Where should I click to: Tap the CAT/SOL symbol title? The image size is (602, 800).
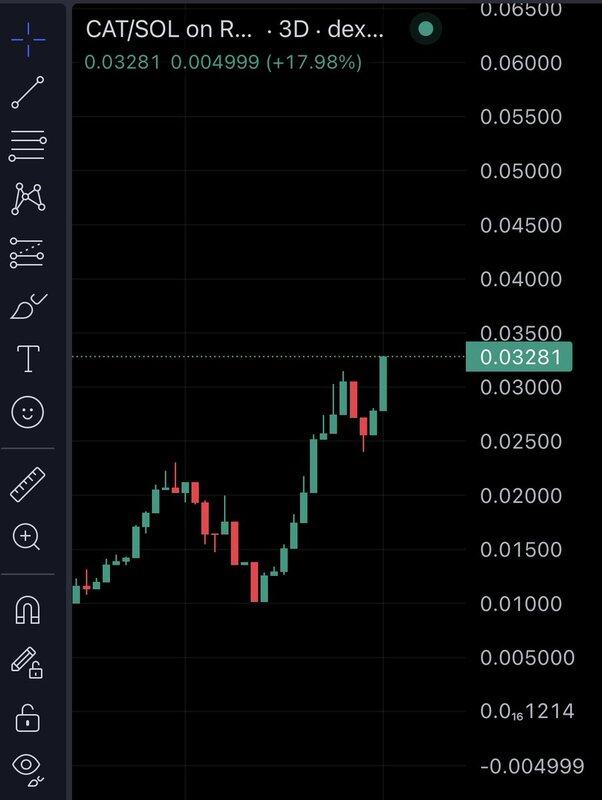point(168,30)
